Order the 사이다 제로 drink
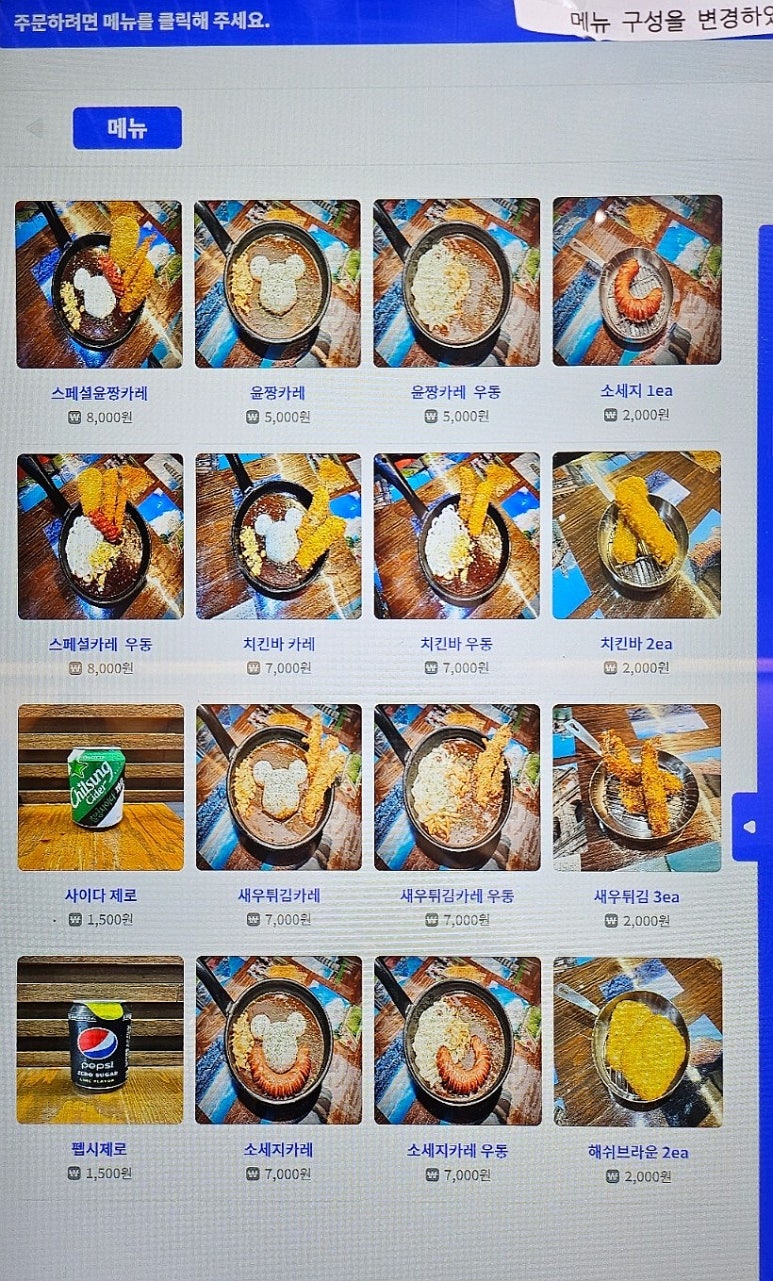The width and height of the screenshot is (773, 1281). point(100,788)
